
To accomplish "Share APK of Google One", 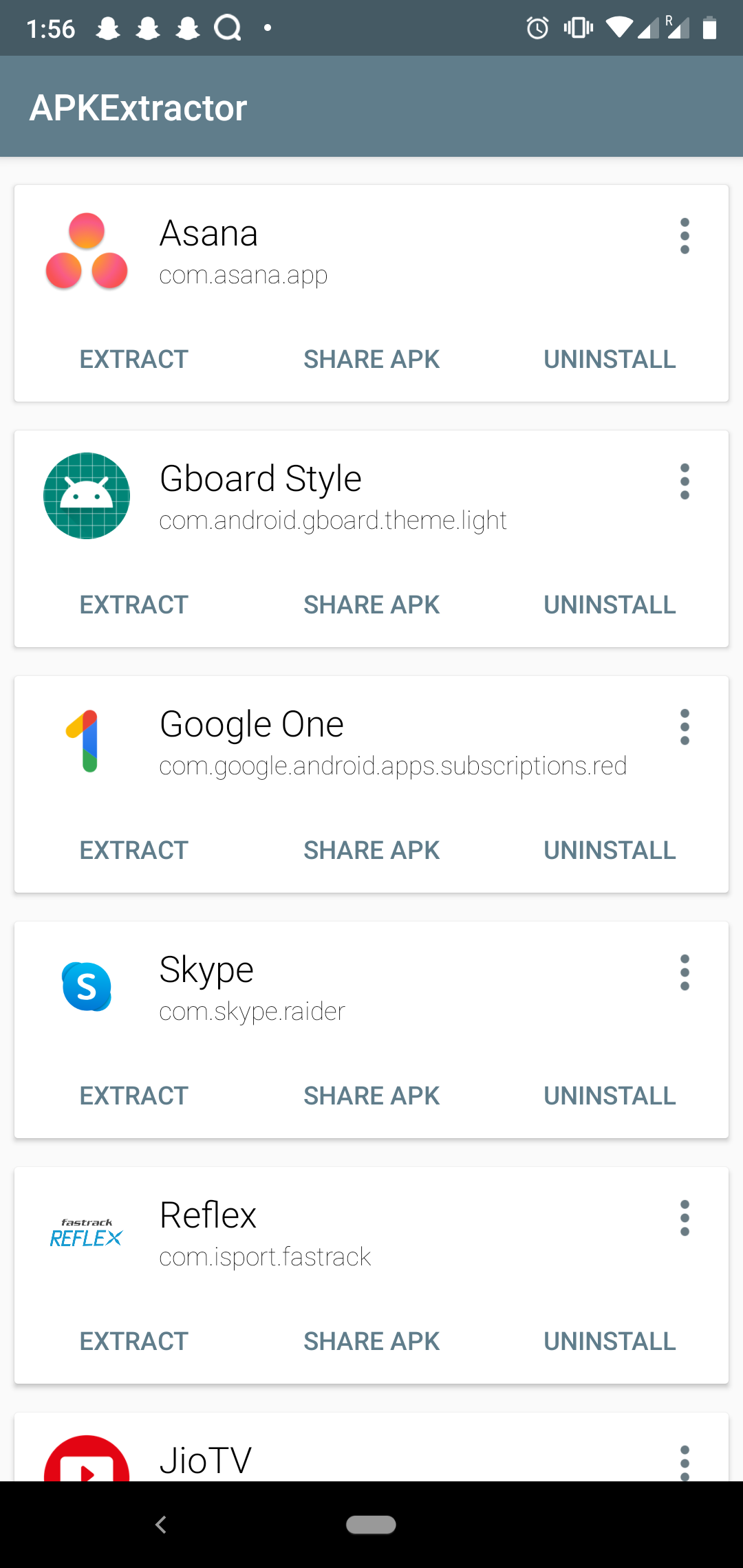I will [371, 850].
